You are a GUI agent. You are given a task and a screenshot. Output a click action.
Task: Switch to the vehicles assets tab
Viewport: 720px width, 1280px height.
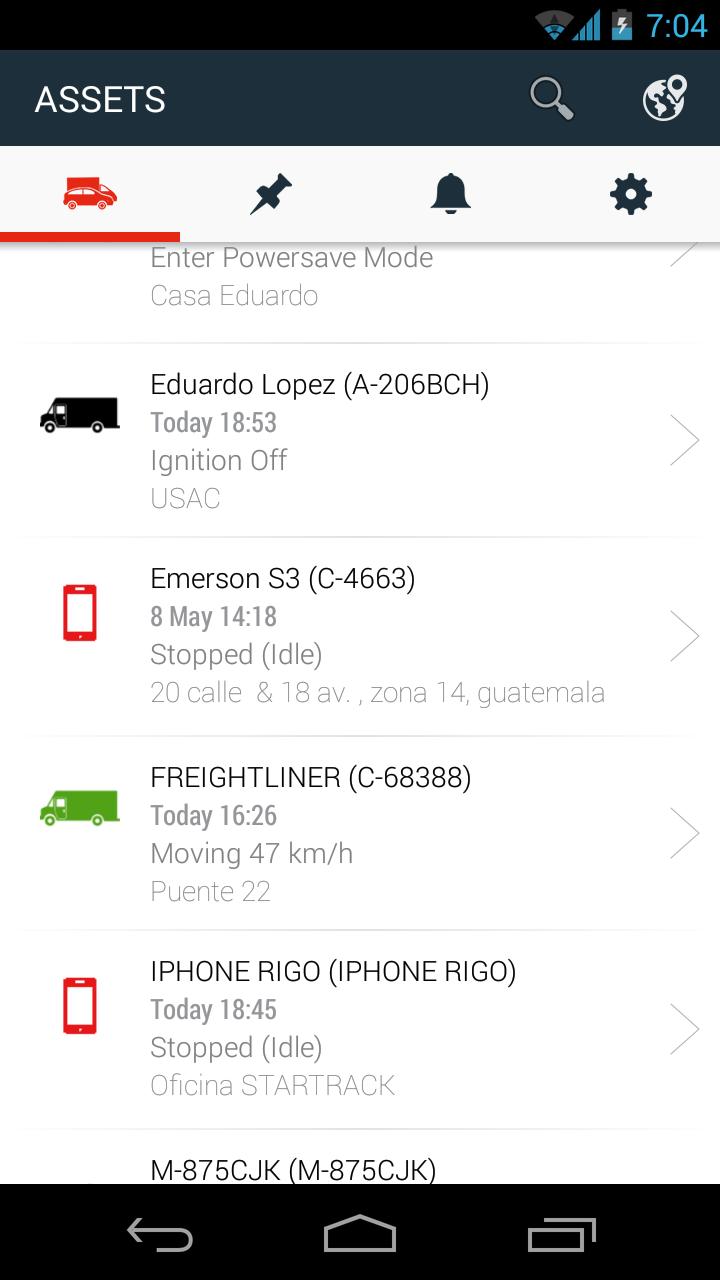(x=90, y=194)
